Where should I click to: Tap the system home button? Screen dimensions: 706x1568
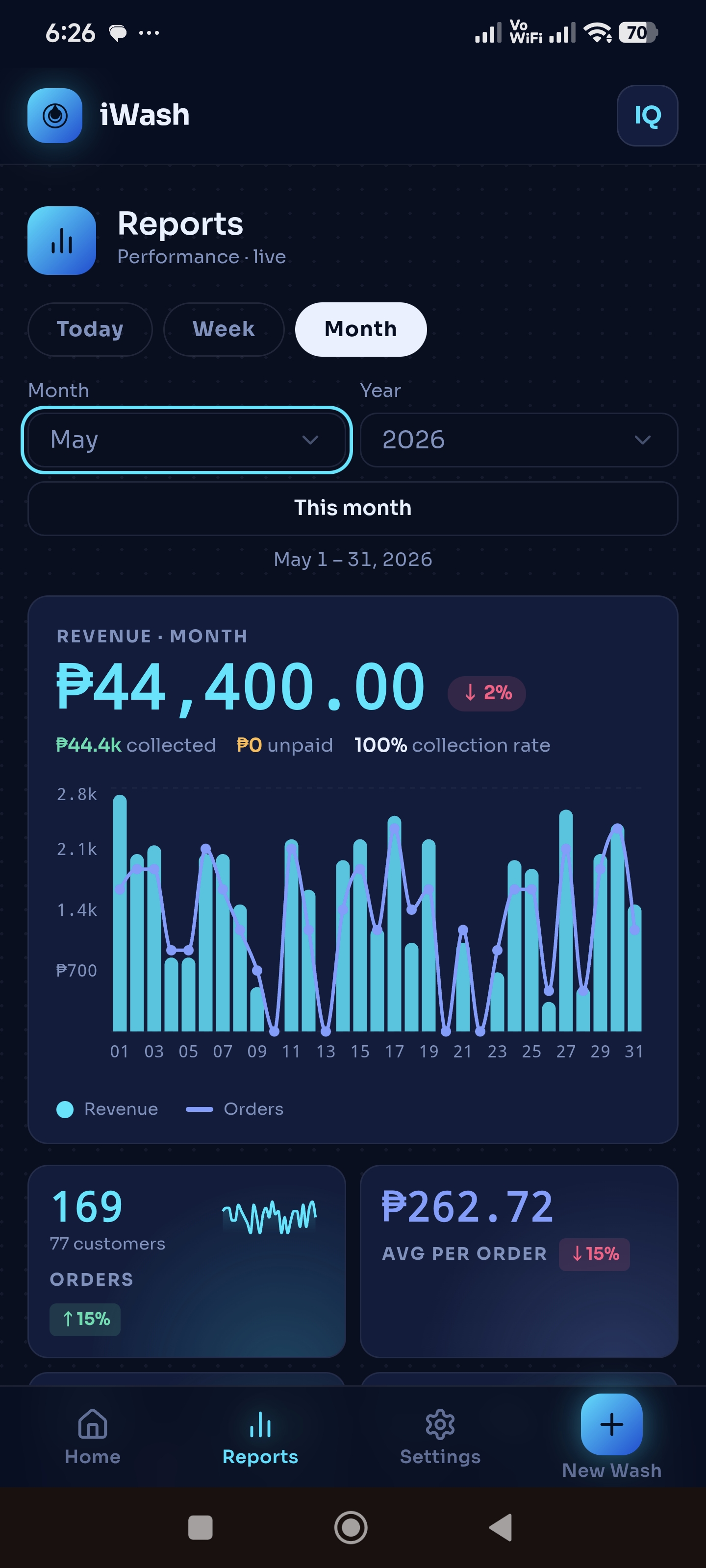351,1527
